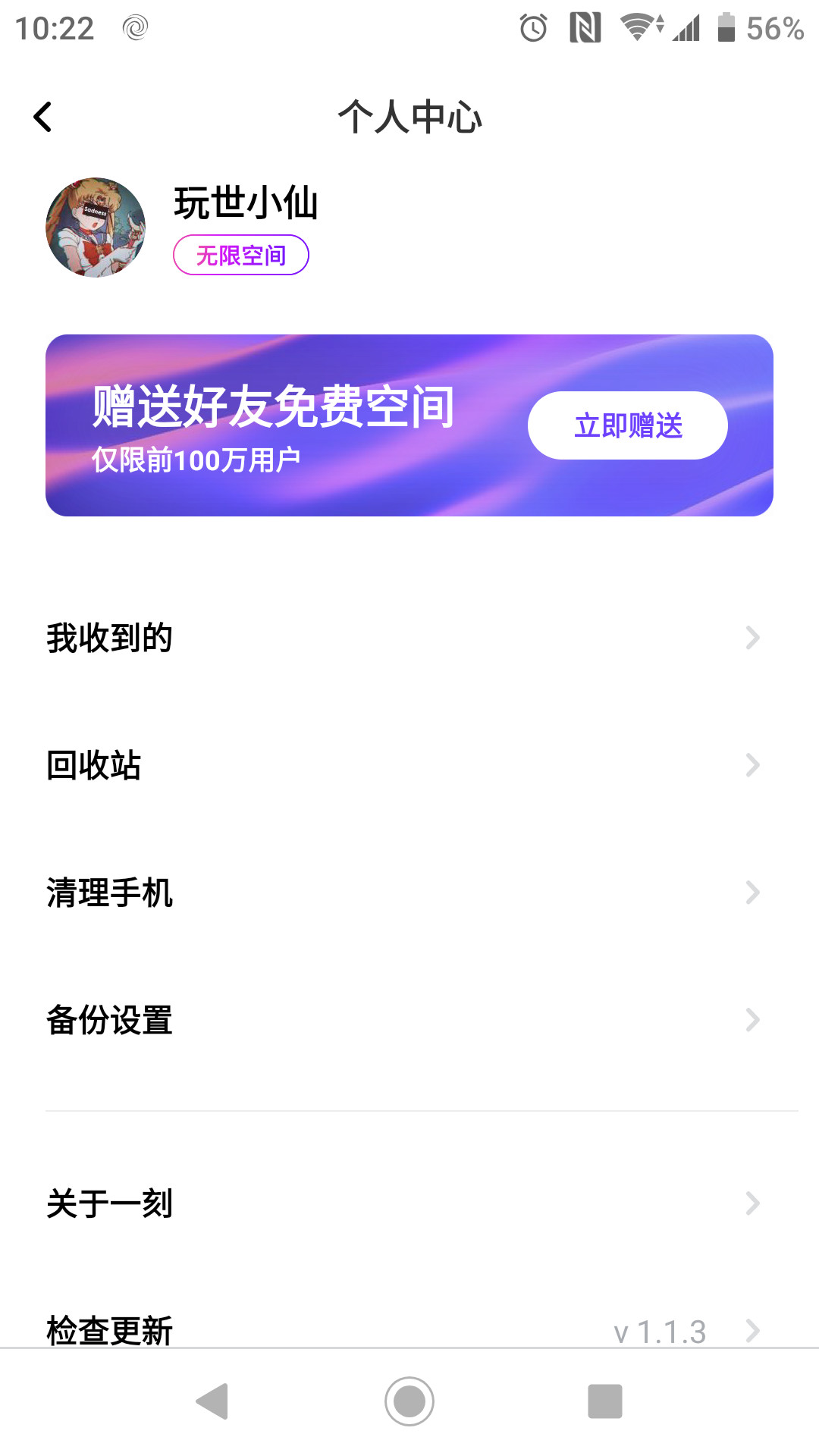Tap the back arrow to exit 个人中心
Screen dimensions: 819x1456
(x=43, y=116)
